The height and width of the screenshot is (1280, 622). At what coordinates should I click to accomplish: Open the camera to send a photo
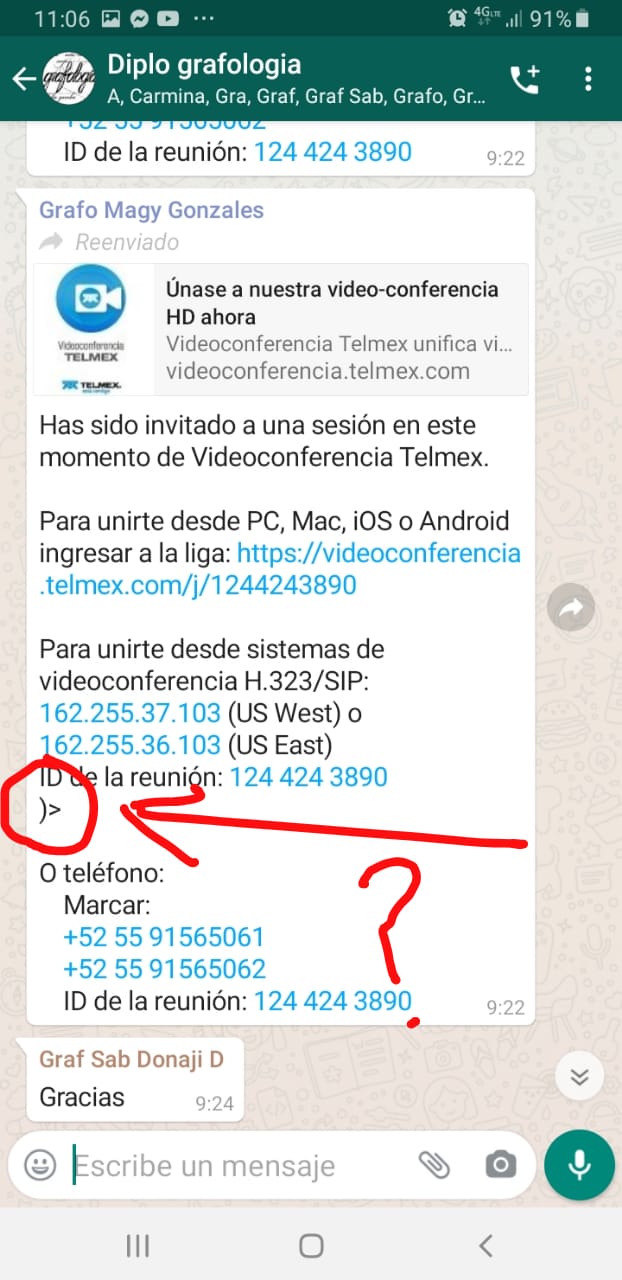tap(500, 1165)
